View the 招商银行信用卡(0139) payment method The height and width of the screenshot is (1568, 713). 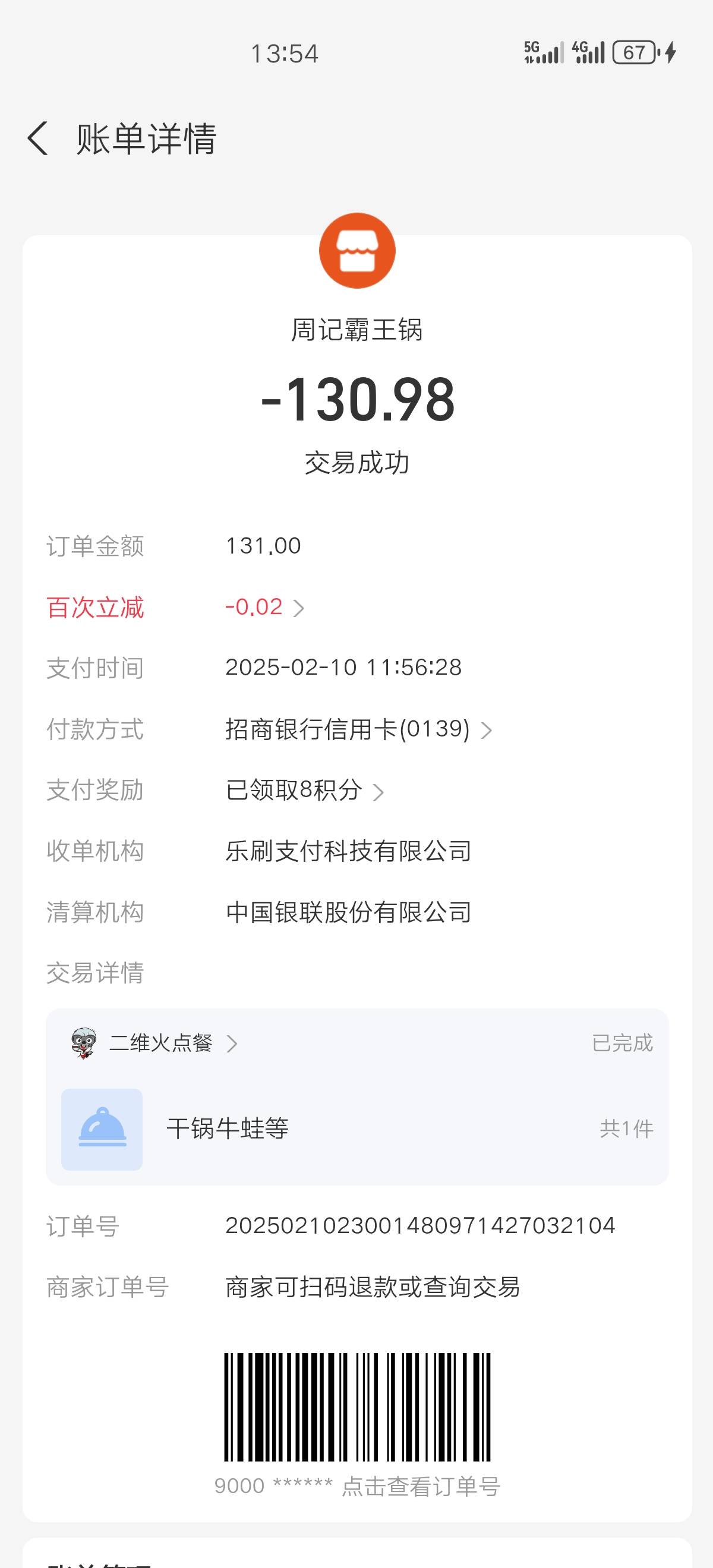(358, 729)
